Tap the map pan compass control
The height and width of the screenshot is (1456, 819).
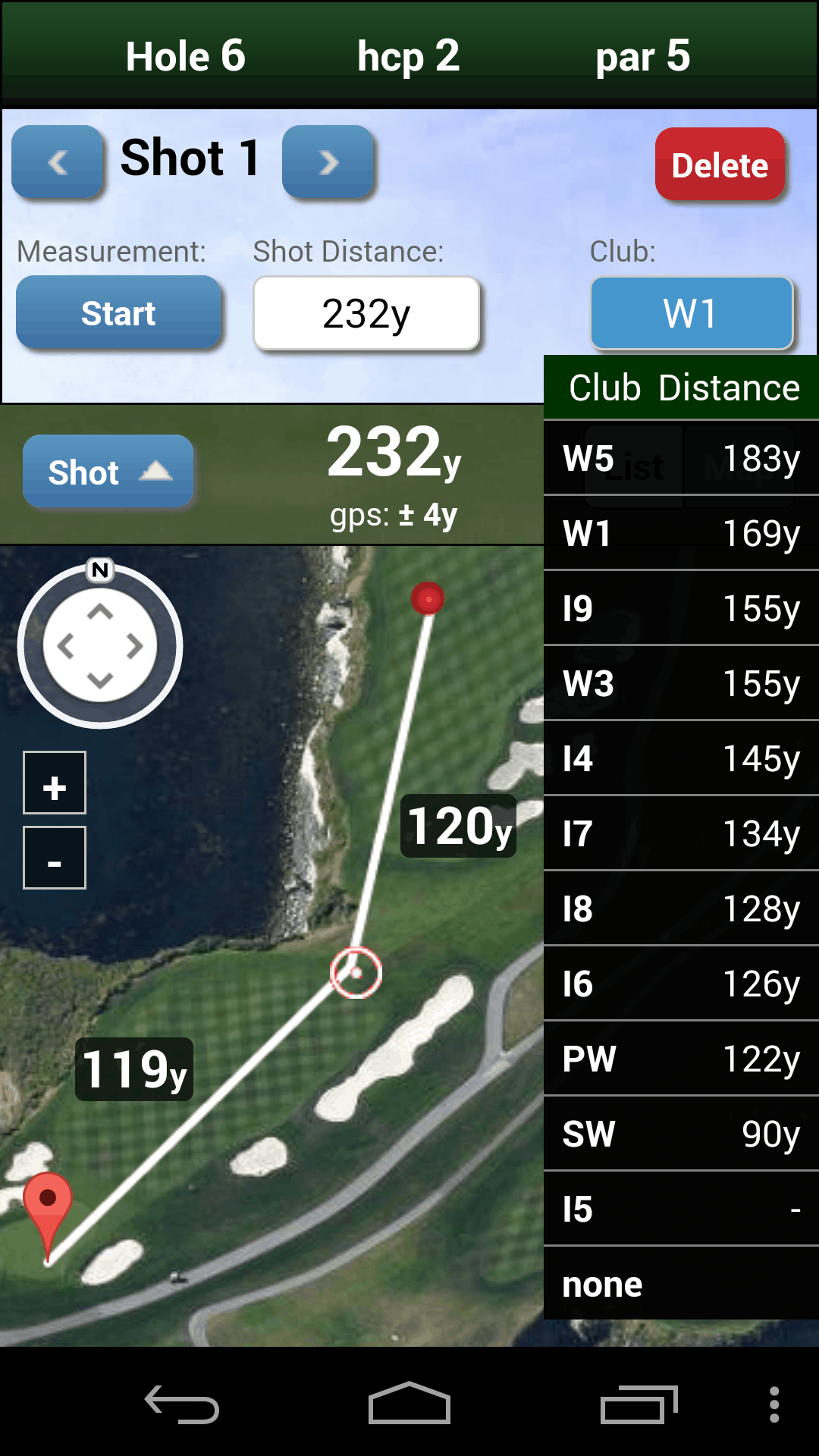(x=100, y=646)
